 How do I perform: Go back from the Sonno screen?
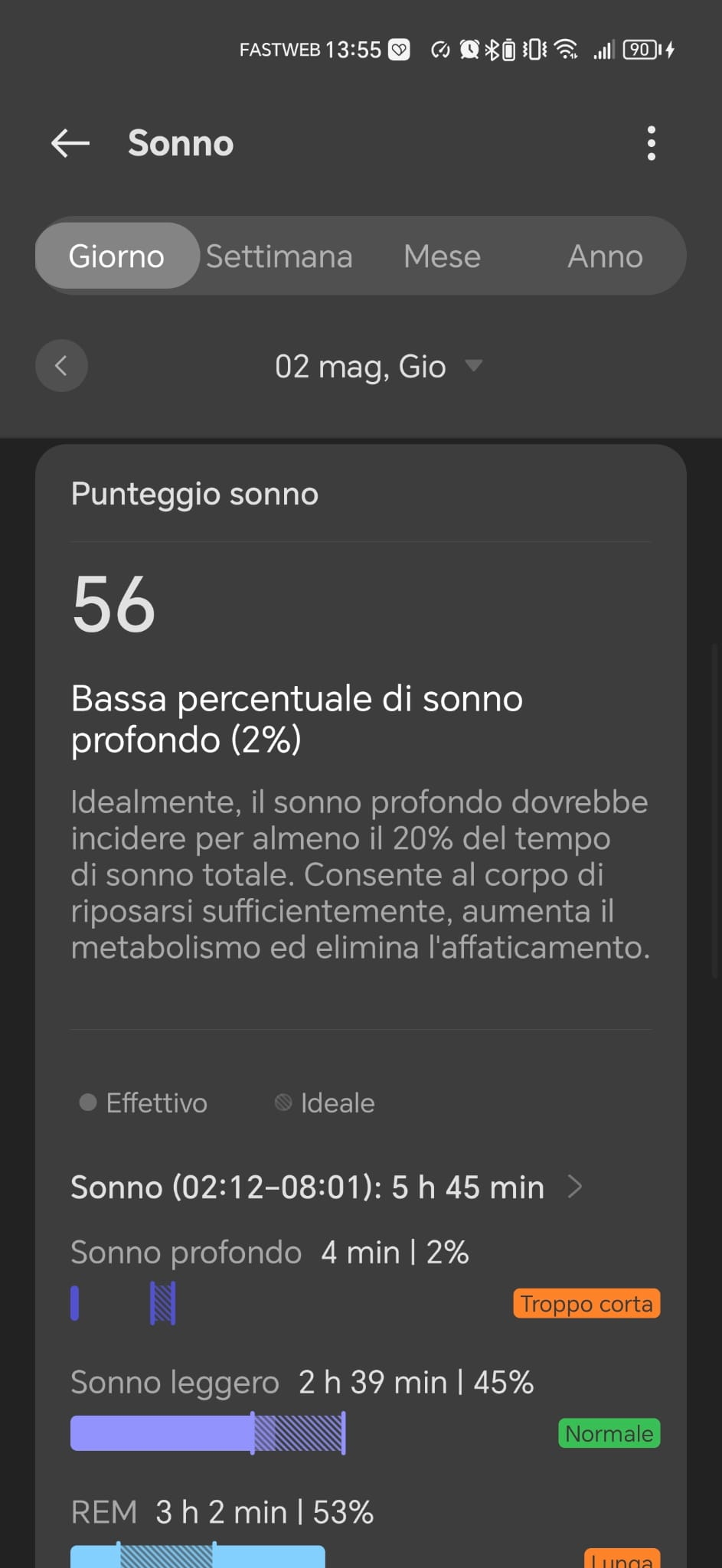(x=70, y=143)
